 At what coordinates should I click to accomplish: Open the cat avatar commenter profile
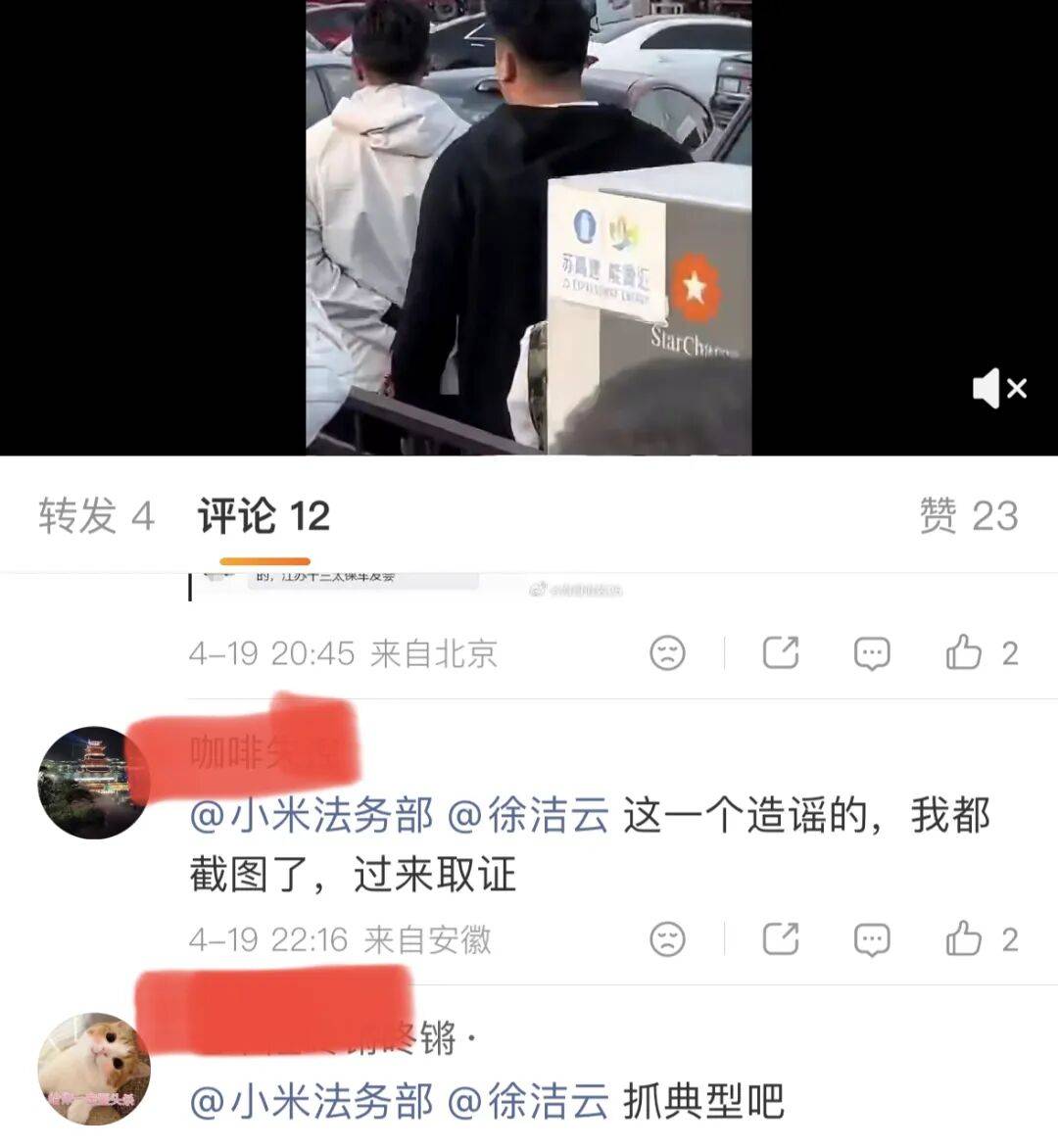(x=93, y=1069)
